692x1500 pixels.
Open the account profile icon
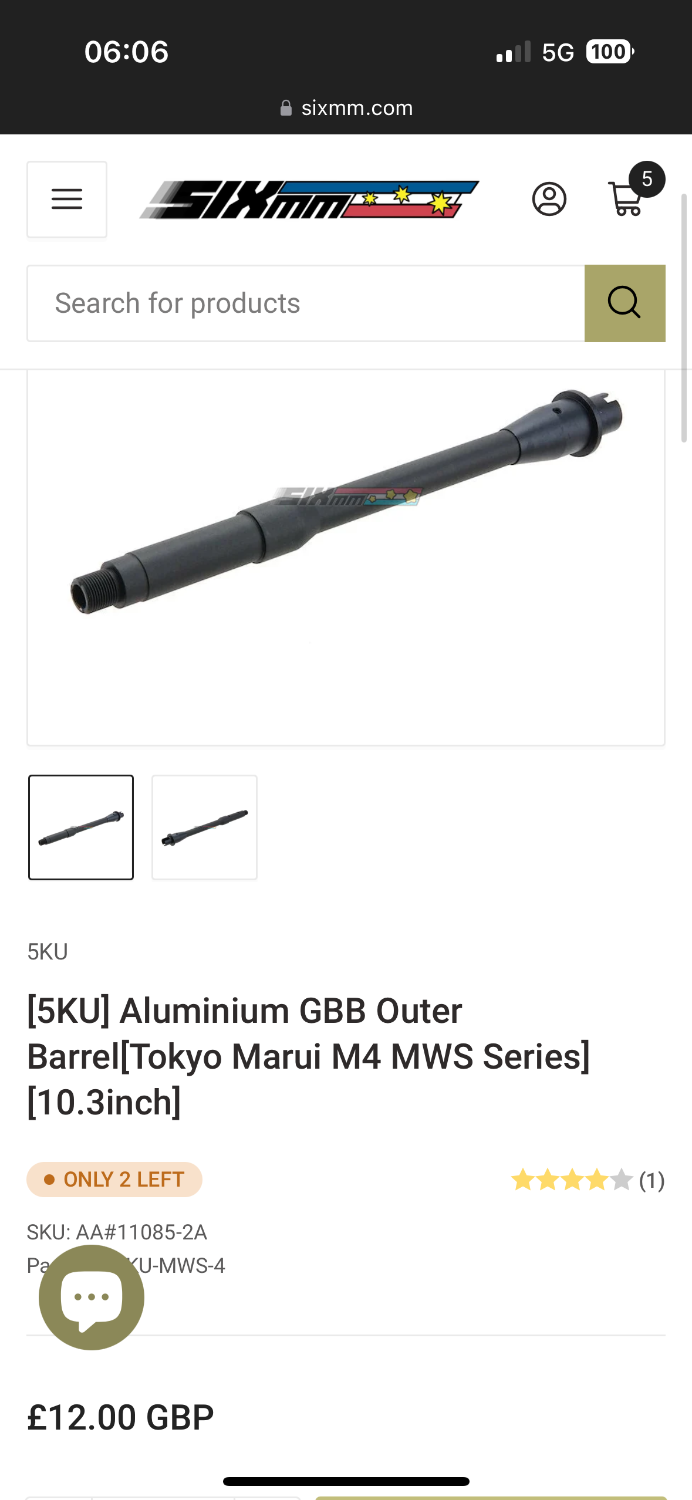click(x=549, y=199)
